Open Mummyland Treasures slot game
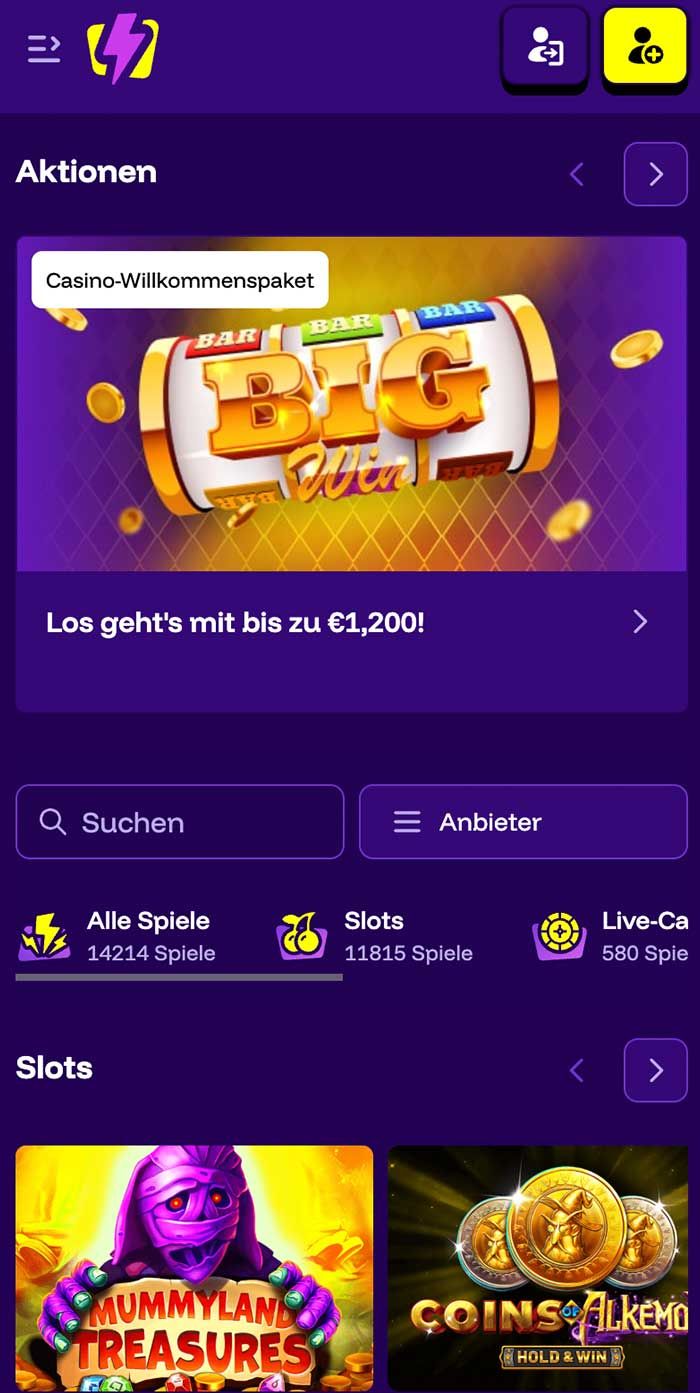Viewport: 700px width, 1393px height. click(x=194, y=1268)
